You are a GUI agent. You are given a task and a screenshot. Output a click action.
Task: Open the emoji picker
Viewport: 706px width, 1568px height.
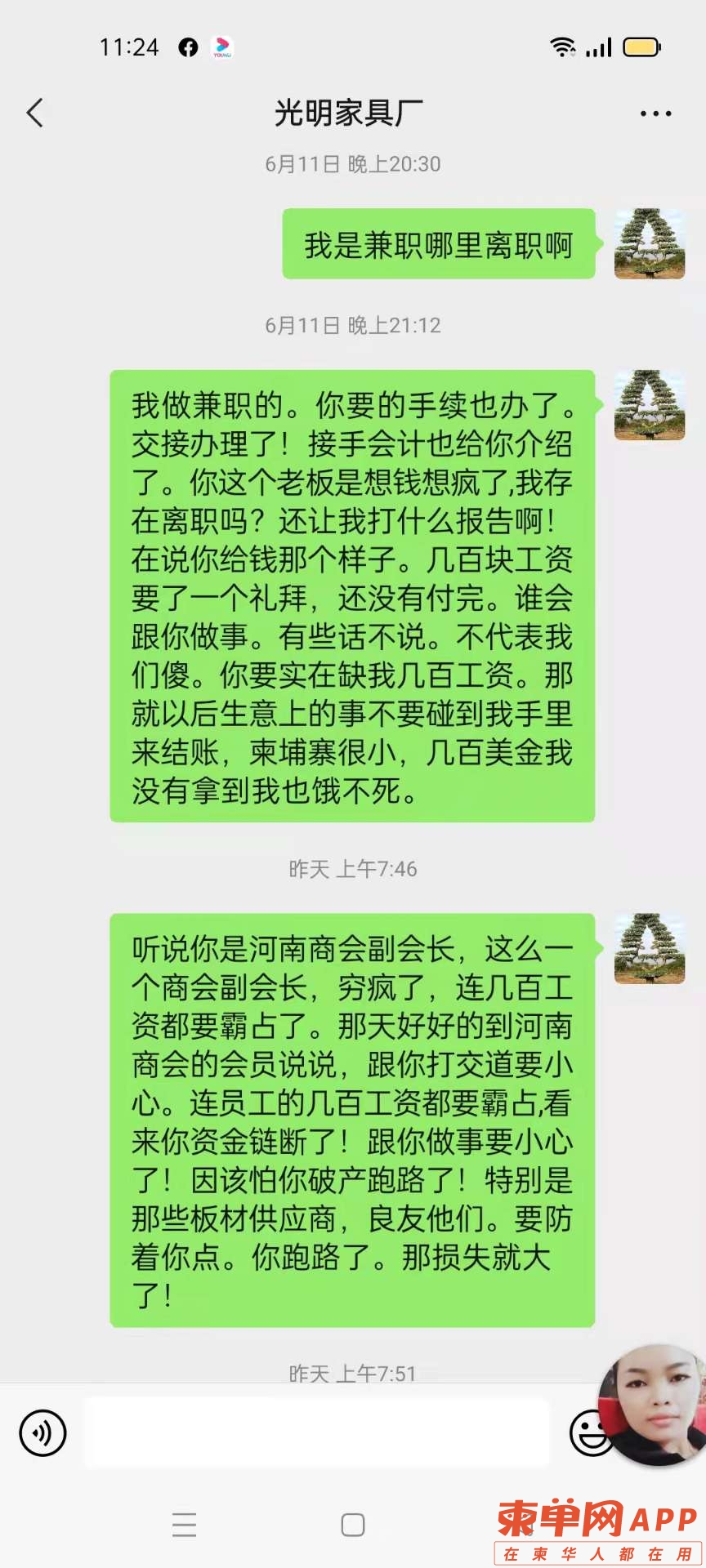[587, 1432]
